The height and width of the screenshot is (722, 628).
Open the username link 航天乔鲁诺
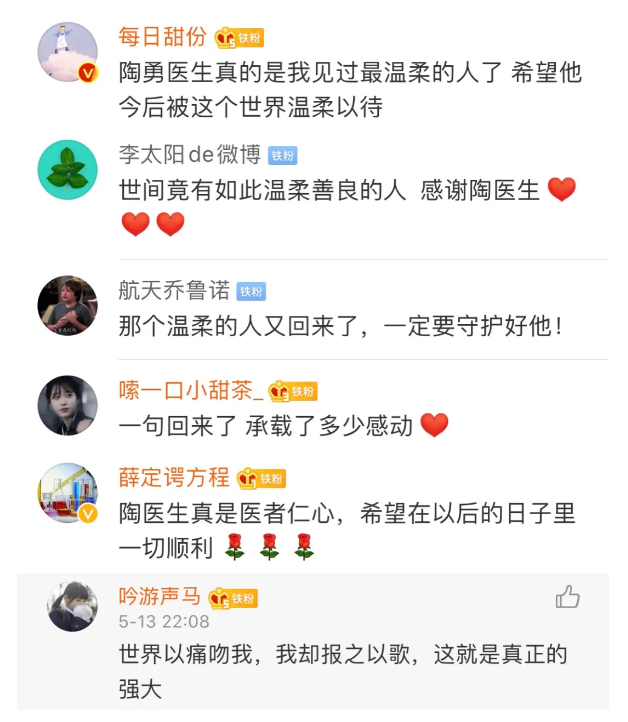point(174,291)
